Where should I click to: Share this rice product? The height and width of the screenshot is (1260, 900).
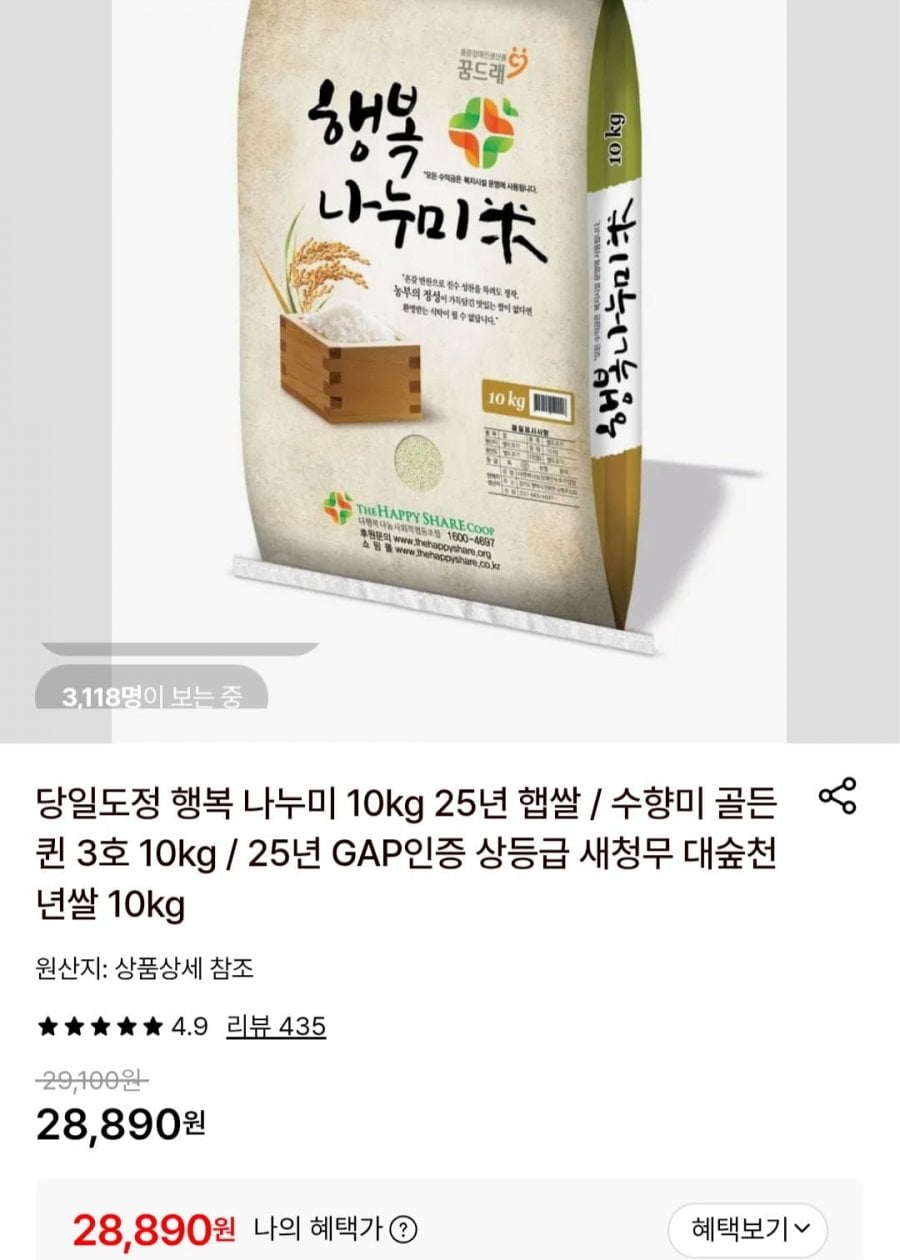(837, 797)
